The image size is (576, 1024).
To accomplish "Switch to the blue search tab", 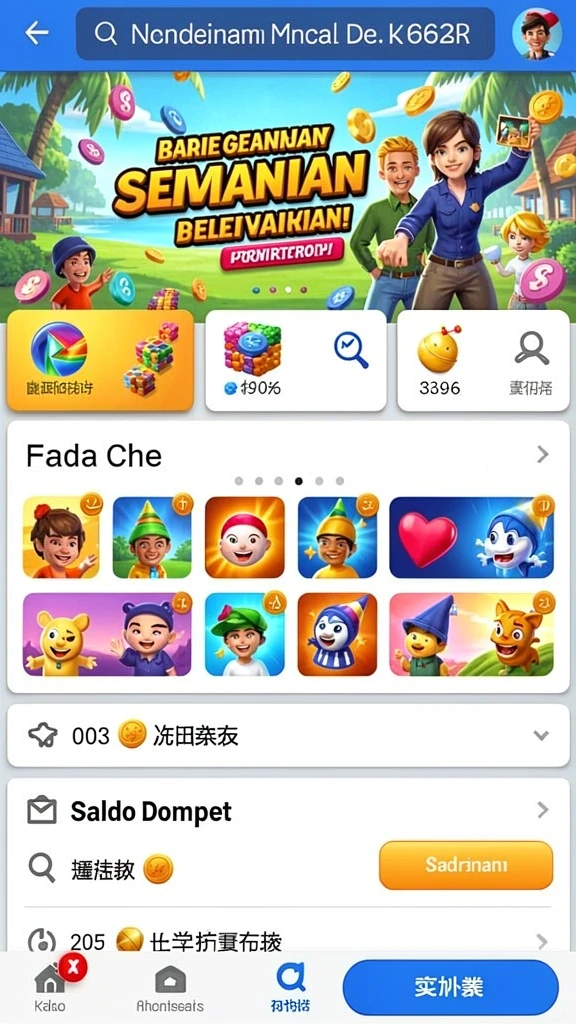I will pyautogui.click(x=291, y=987).
